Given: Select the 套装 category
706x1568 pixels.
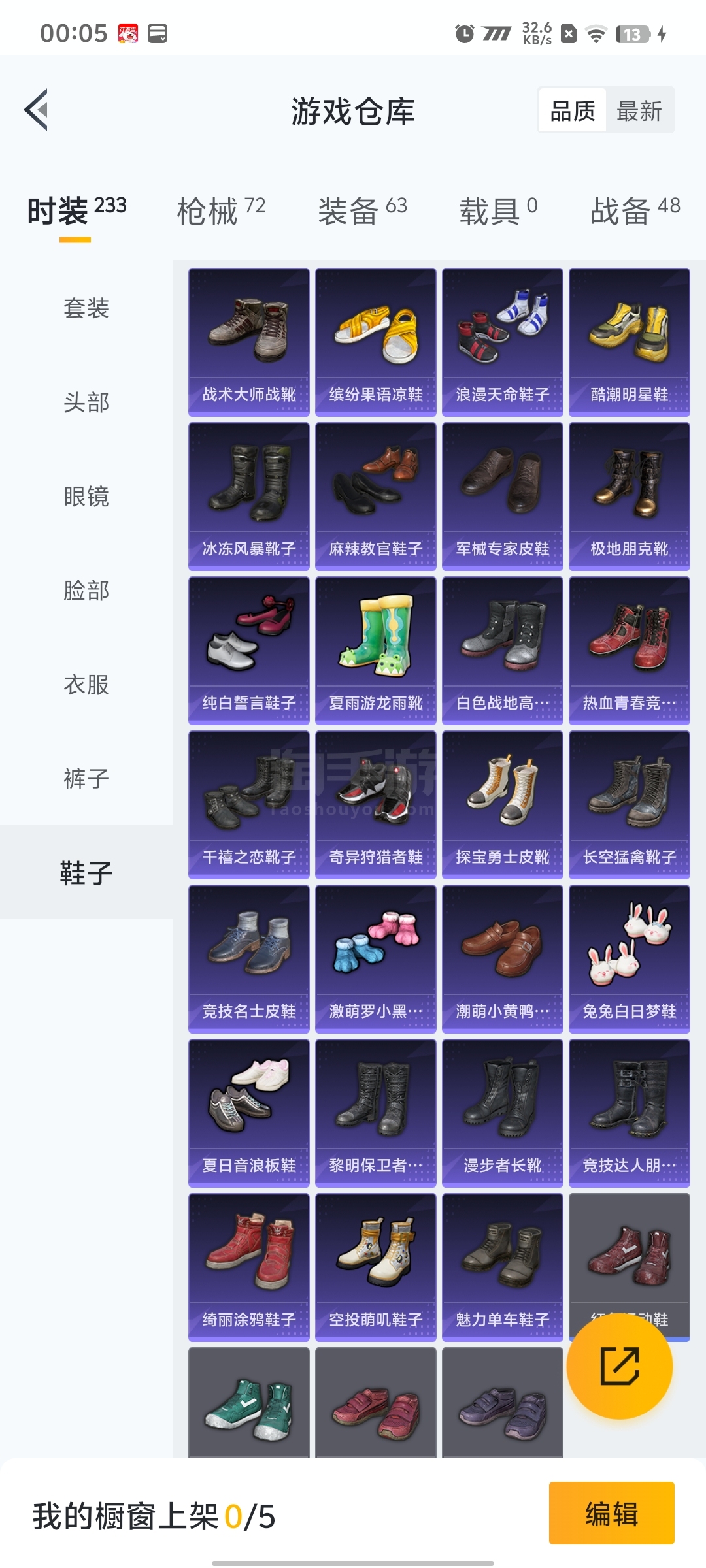Looking at the screenshot, I should pos(86,308).
